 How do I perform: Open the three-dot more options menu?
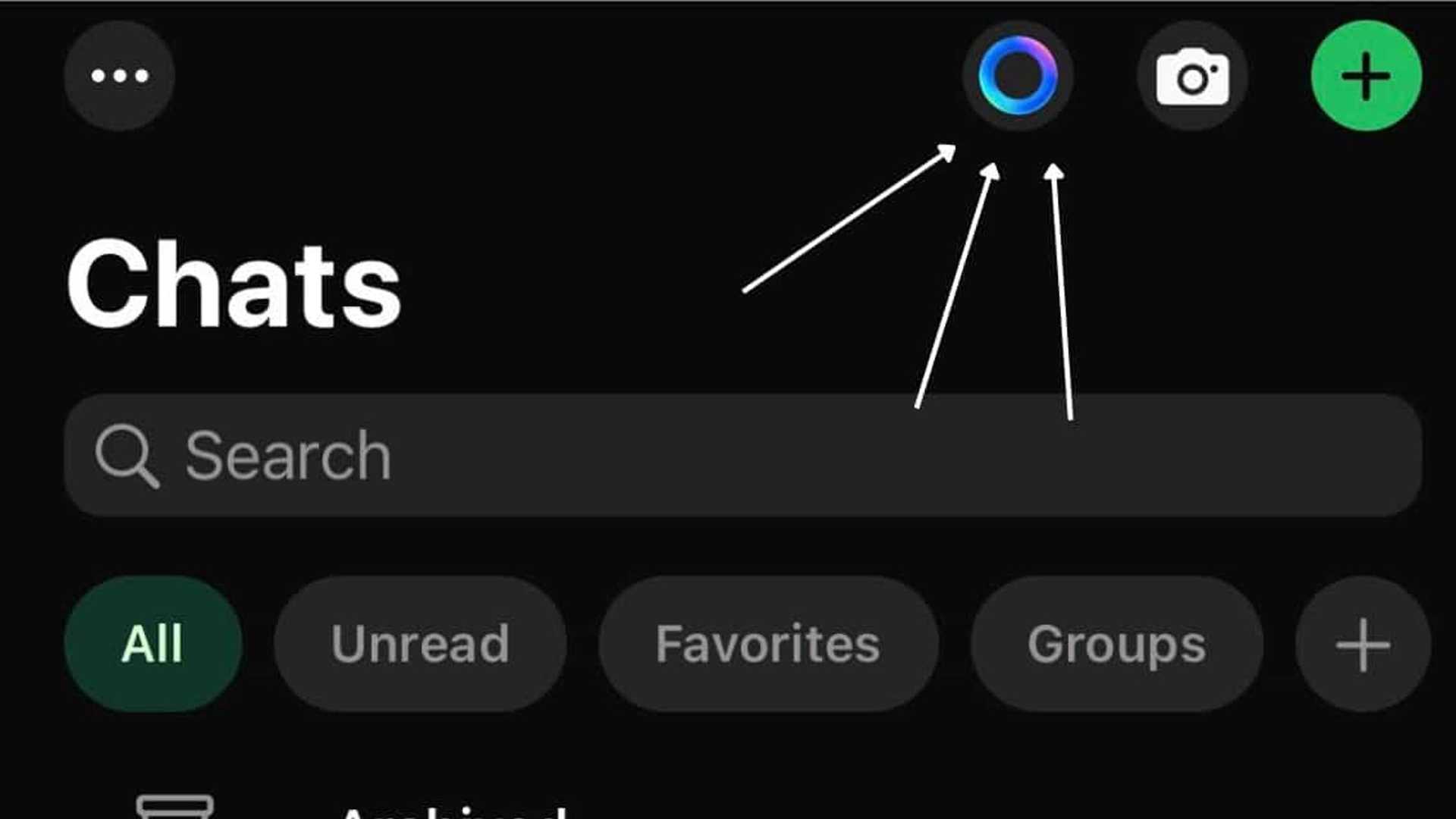point(119,76)
